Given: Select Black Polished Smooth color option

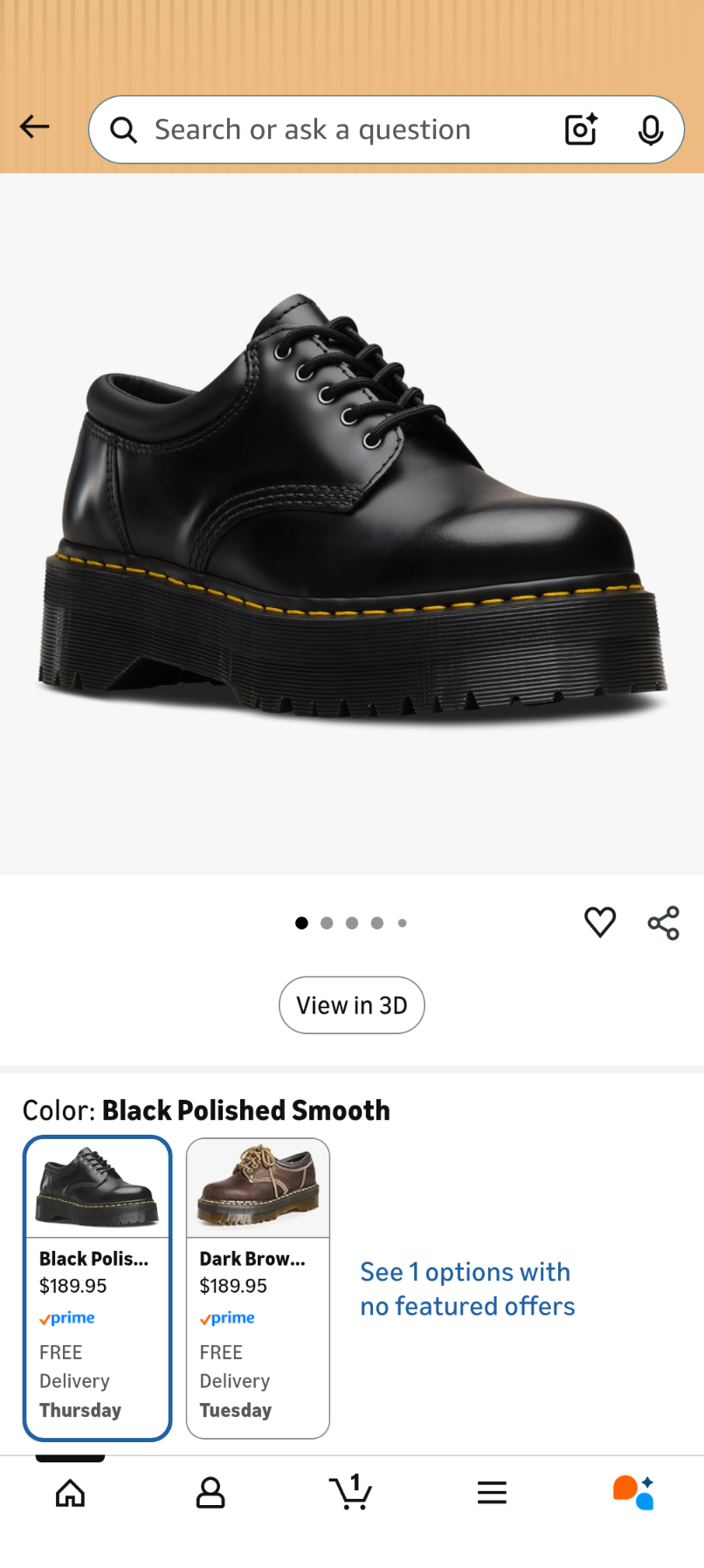Looking at the screenshot, I should 97,1288.
